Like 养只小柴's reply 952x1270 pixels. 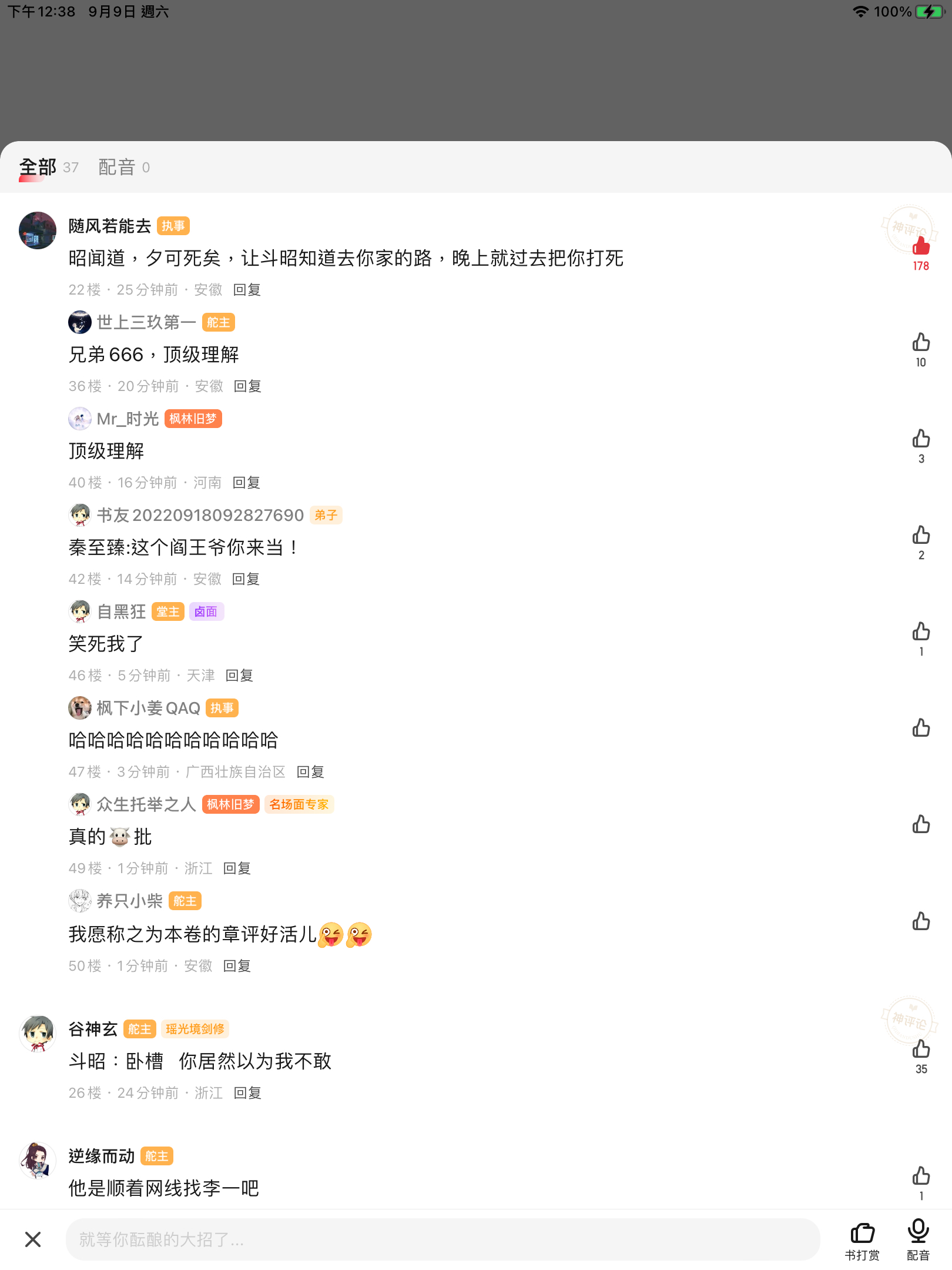point(921,921)
